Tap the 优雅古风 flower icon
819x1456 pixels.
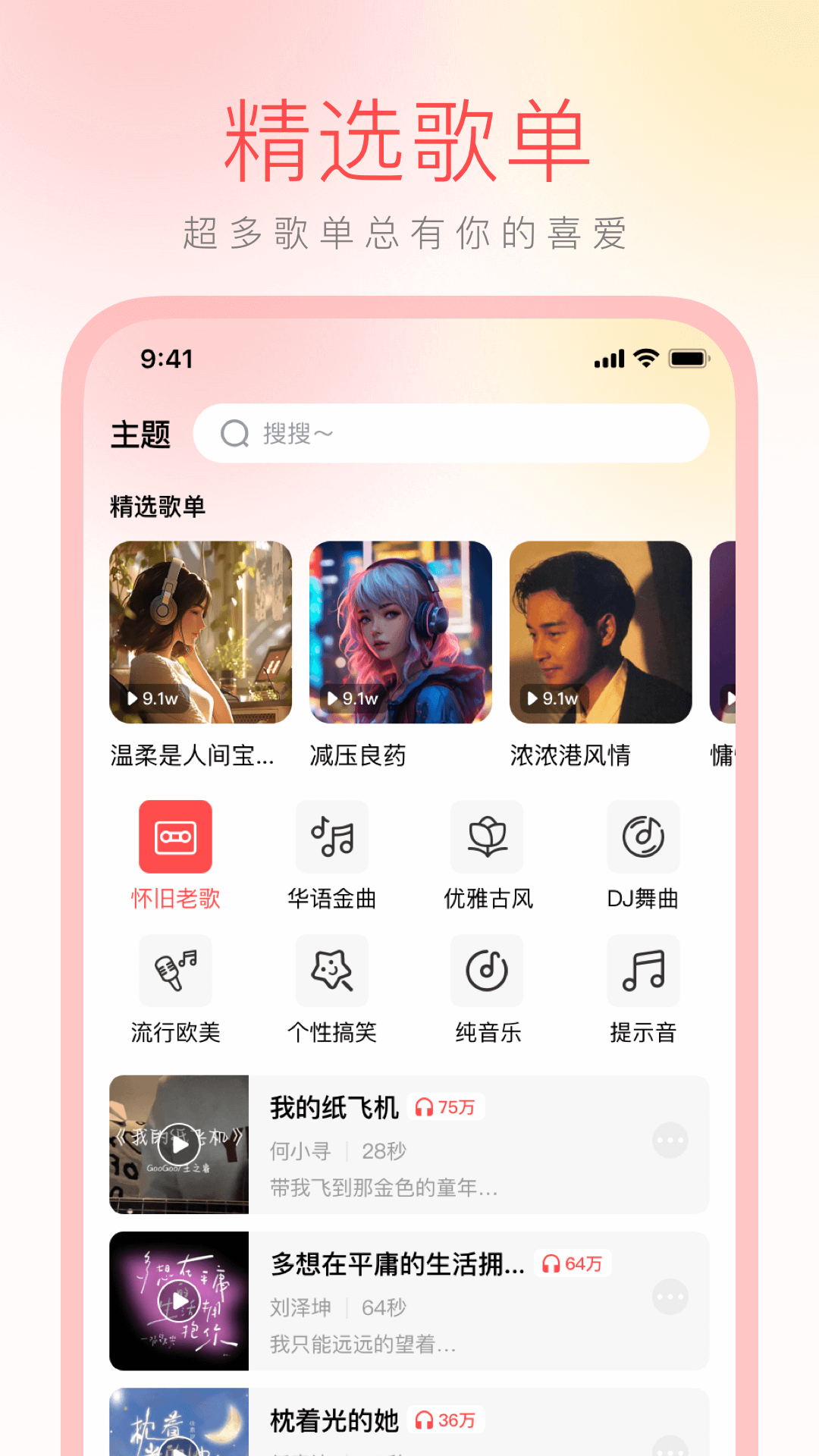point(488,837)
